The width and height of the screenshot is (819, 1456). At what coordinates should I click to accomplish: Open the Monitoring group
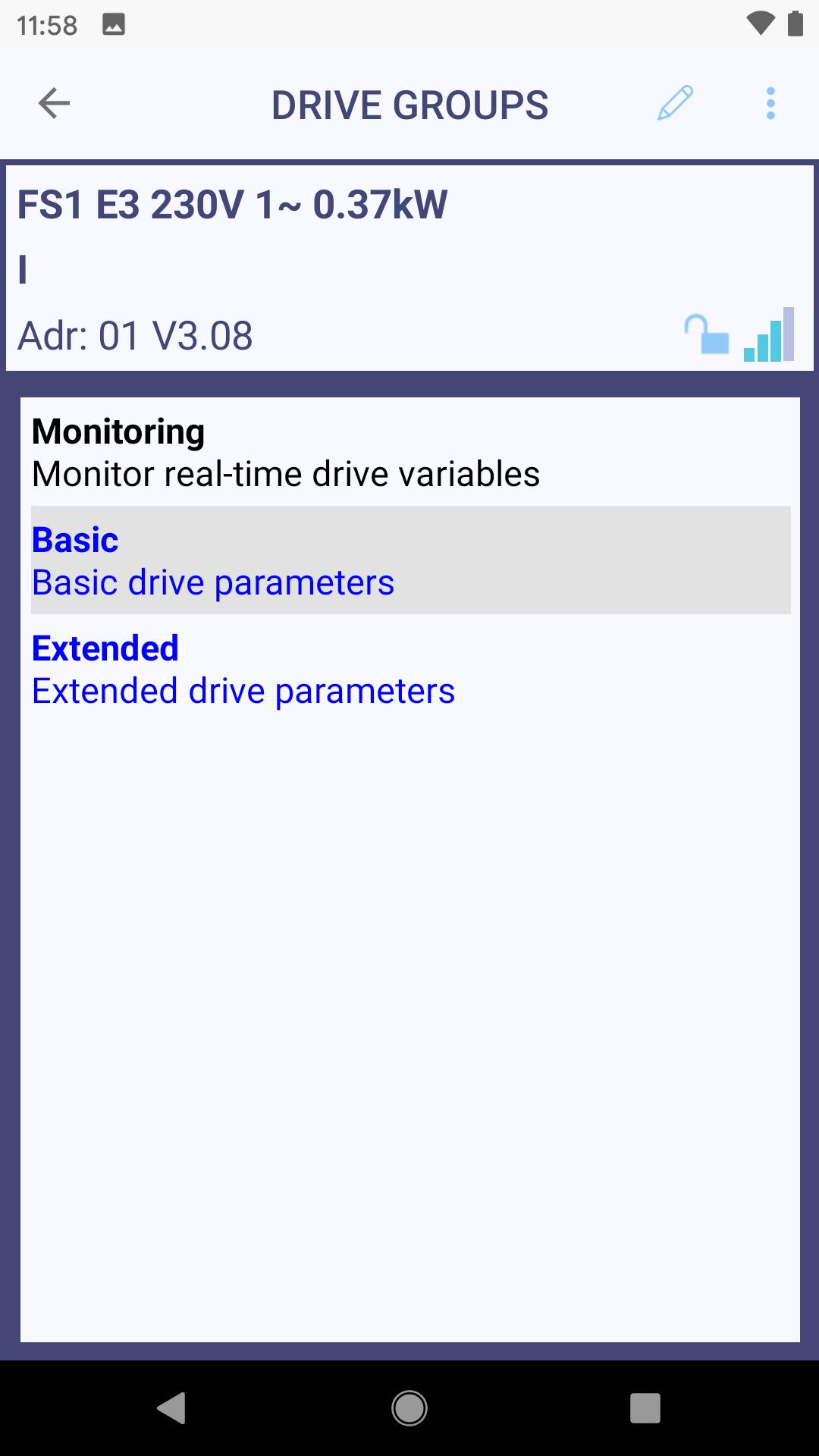pyautogui.click(x=410, y=453)
